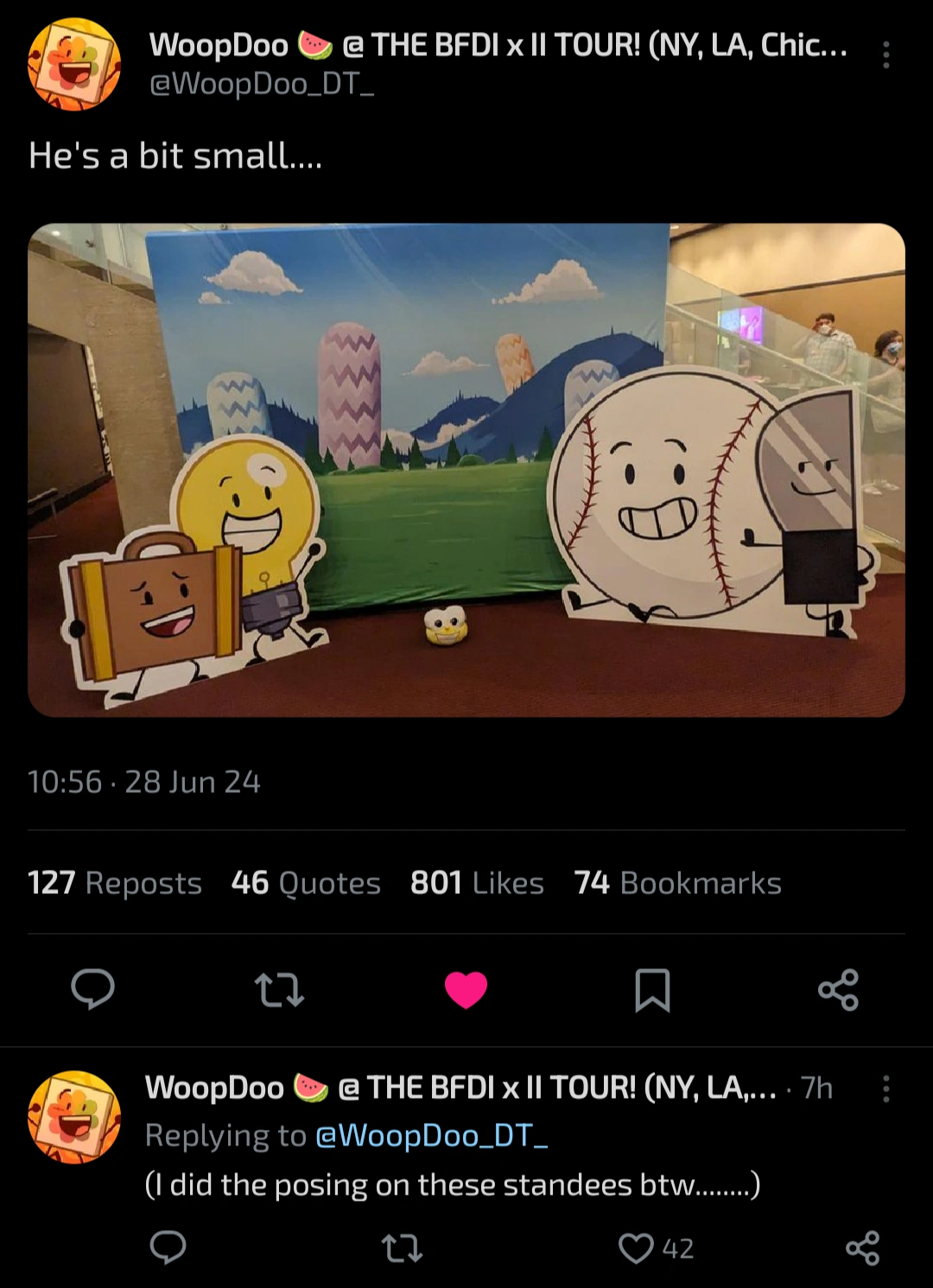933x1288 pixels.
Task: Share the main post
Action: [x=838, y=990]
